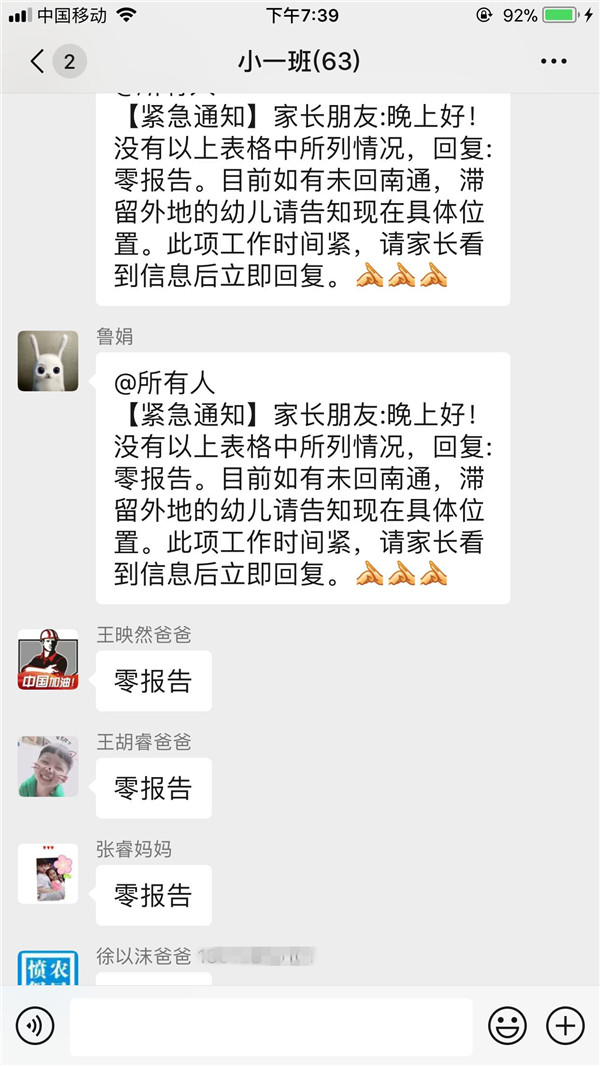Screen dimensions: 600x1066
Task: Open 王映然爸爸's profile avatar
Action: [x=48, y=660]
